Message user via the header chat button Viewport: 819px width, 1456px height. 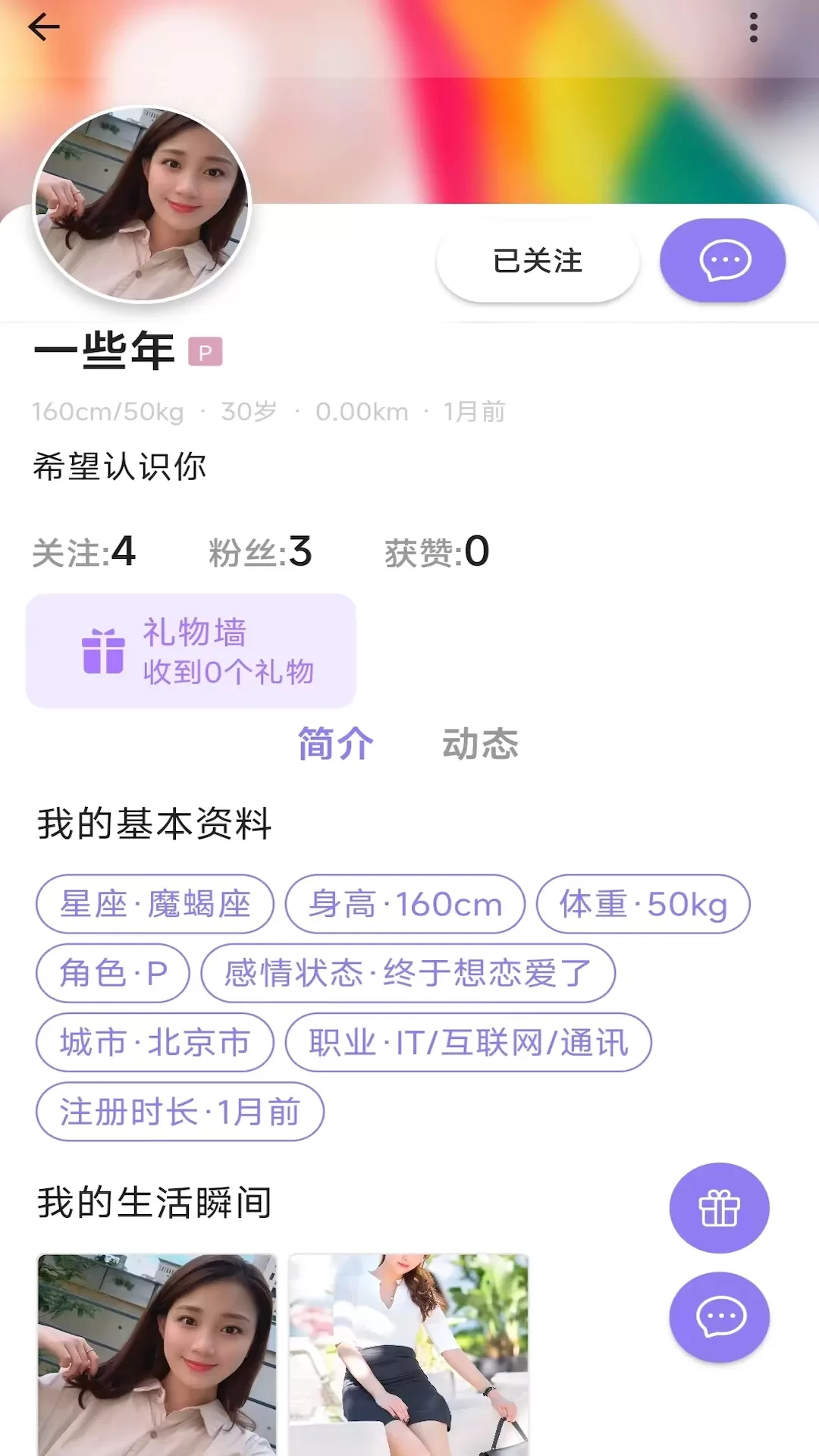tap(723, 261)
